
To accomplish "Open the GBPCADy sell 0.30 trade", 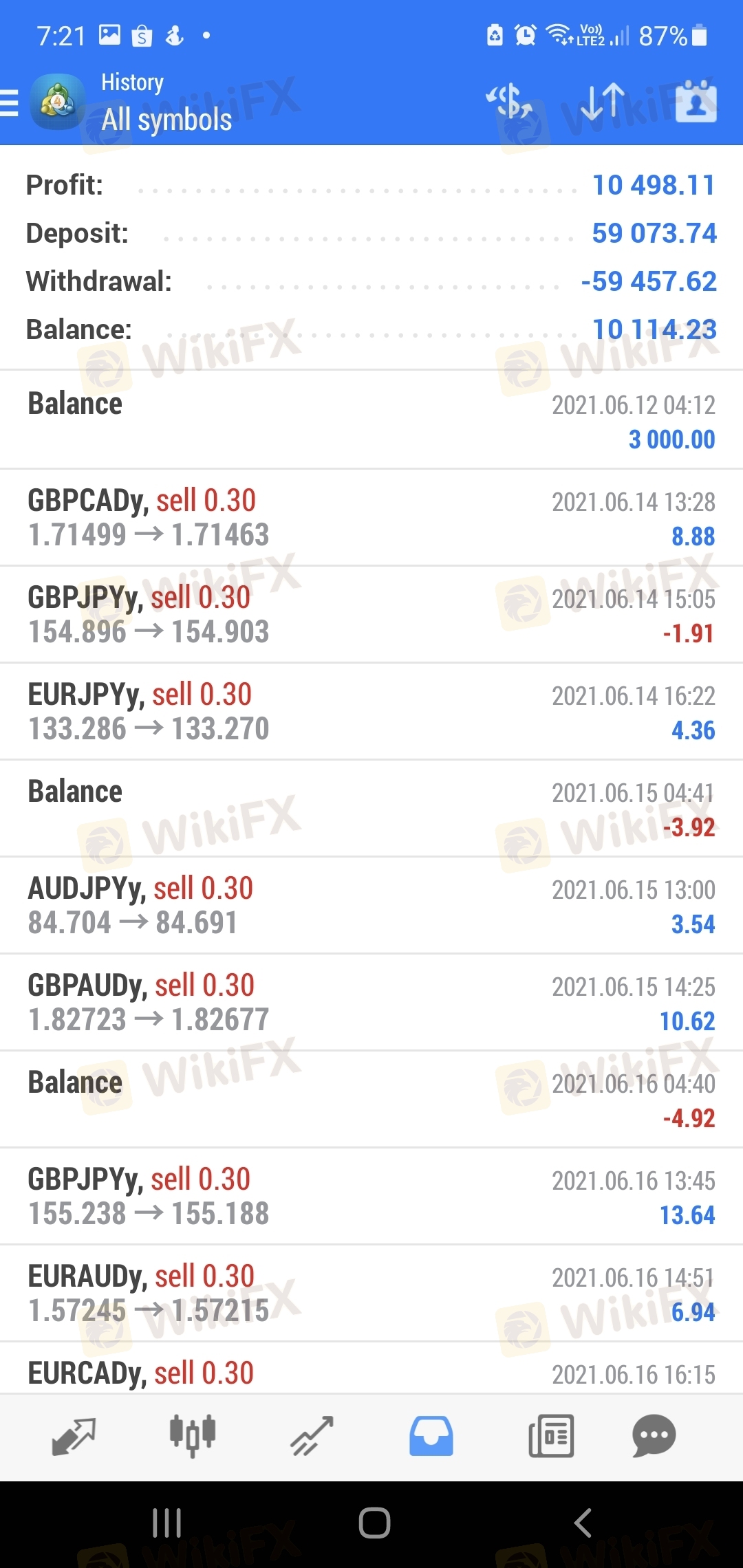I will 371,518.
